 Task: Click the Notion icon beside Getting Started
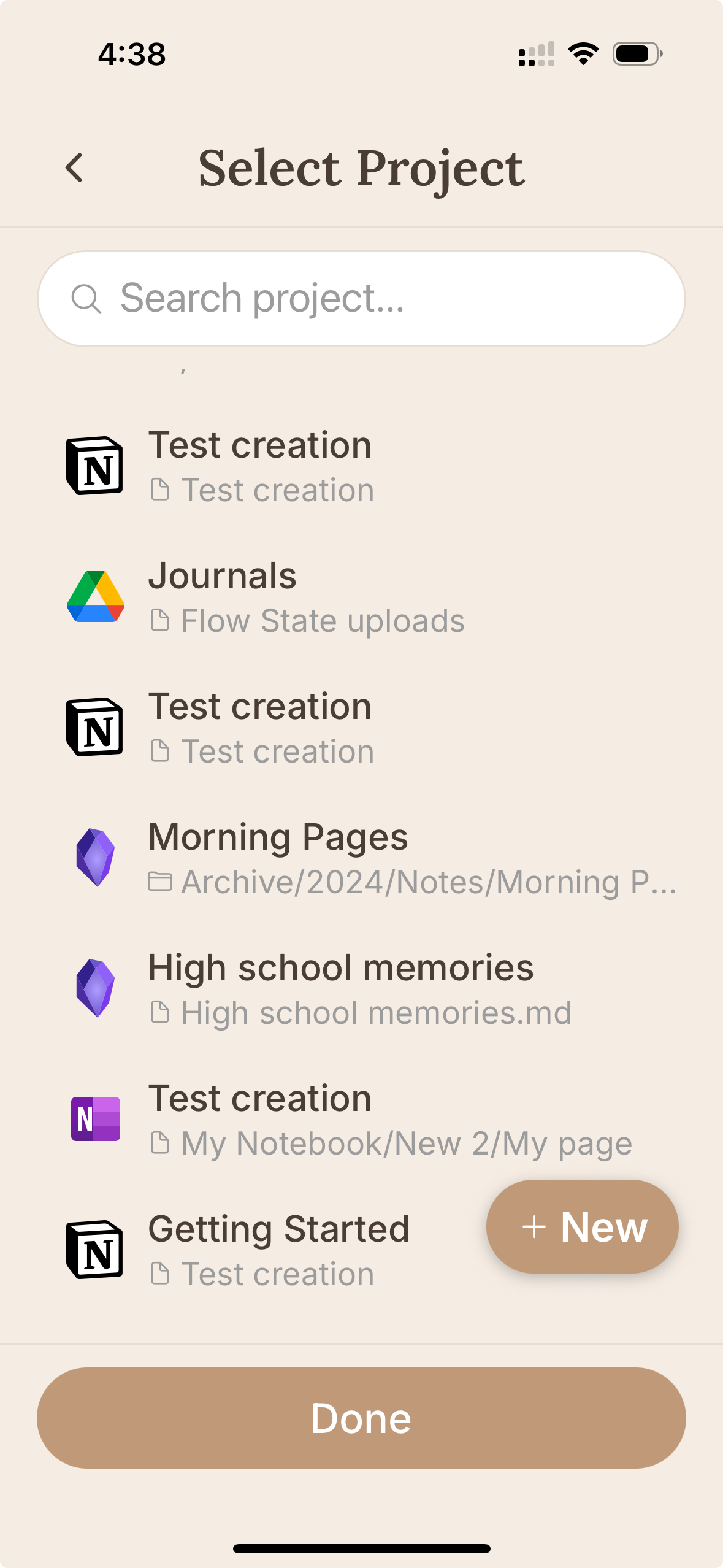point(95,1248)
